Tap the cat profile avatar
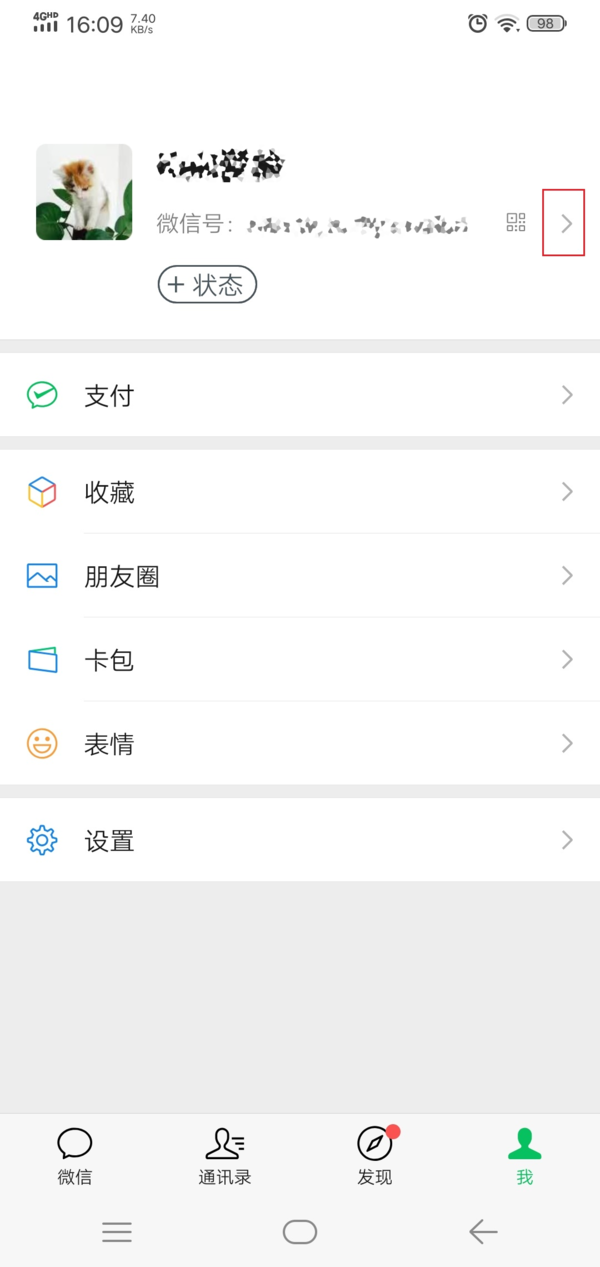600x1267 pixels. (x=84, y=192)
